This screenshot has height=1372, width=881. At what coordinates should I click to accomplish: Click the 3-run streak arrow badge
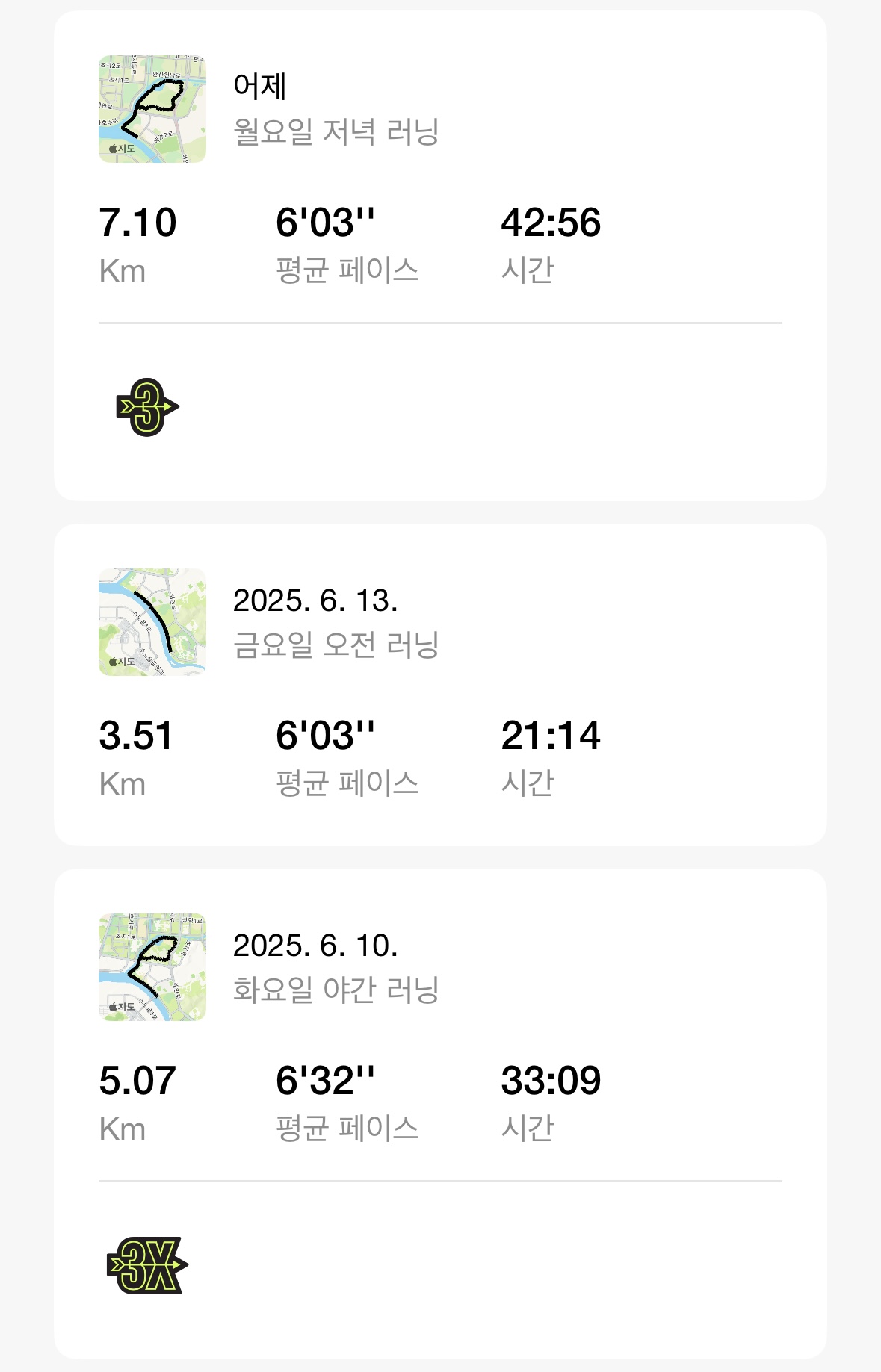point(146,408)
